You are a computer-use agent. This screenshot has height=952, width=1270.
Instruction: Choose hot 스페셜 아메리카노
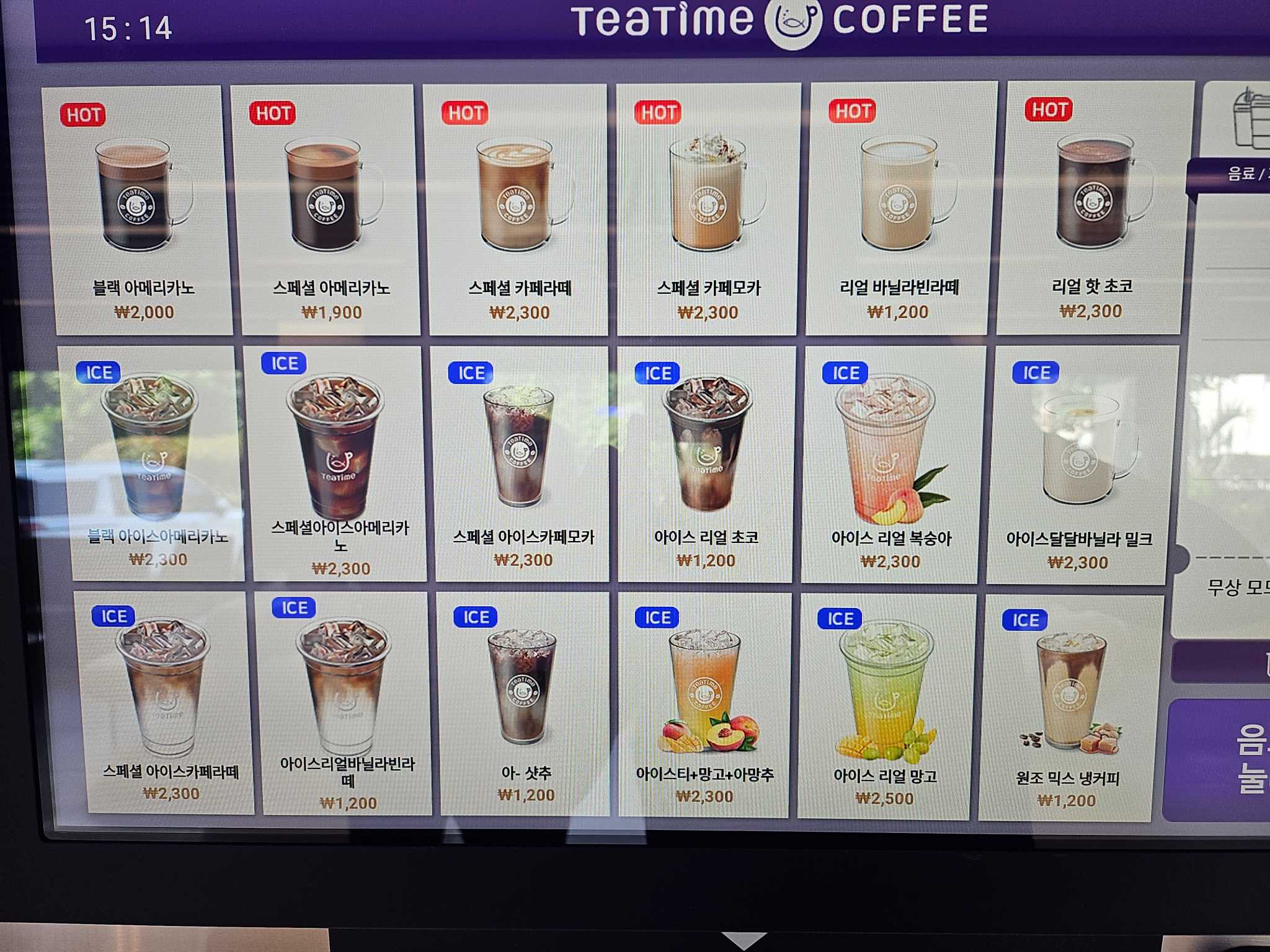pos(327,211)
